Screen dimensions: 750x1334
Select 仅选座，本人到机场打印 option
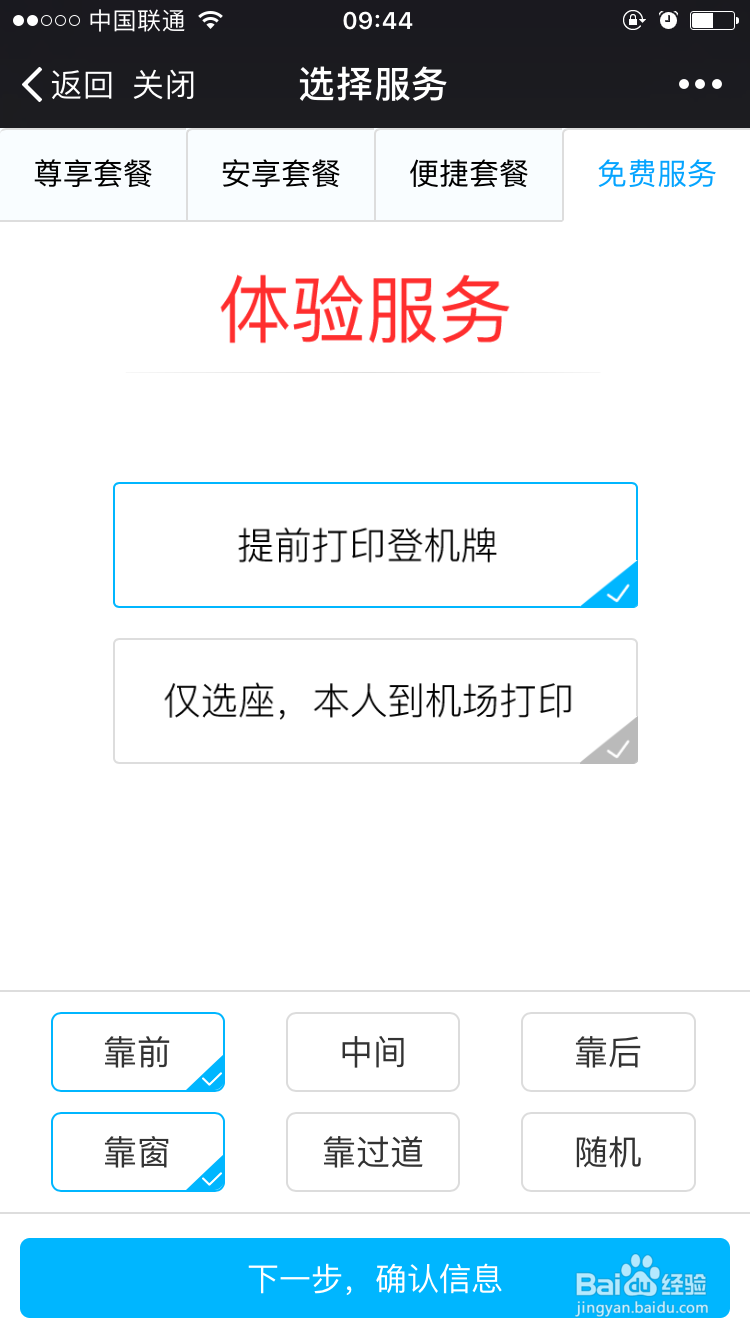click(x=375, y=700)
